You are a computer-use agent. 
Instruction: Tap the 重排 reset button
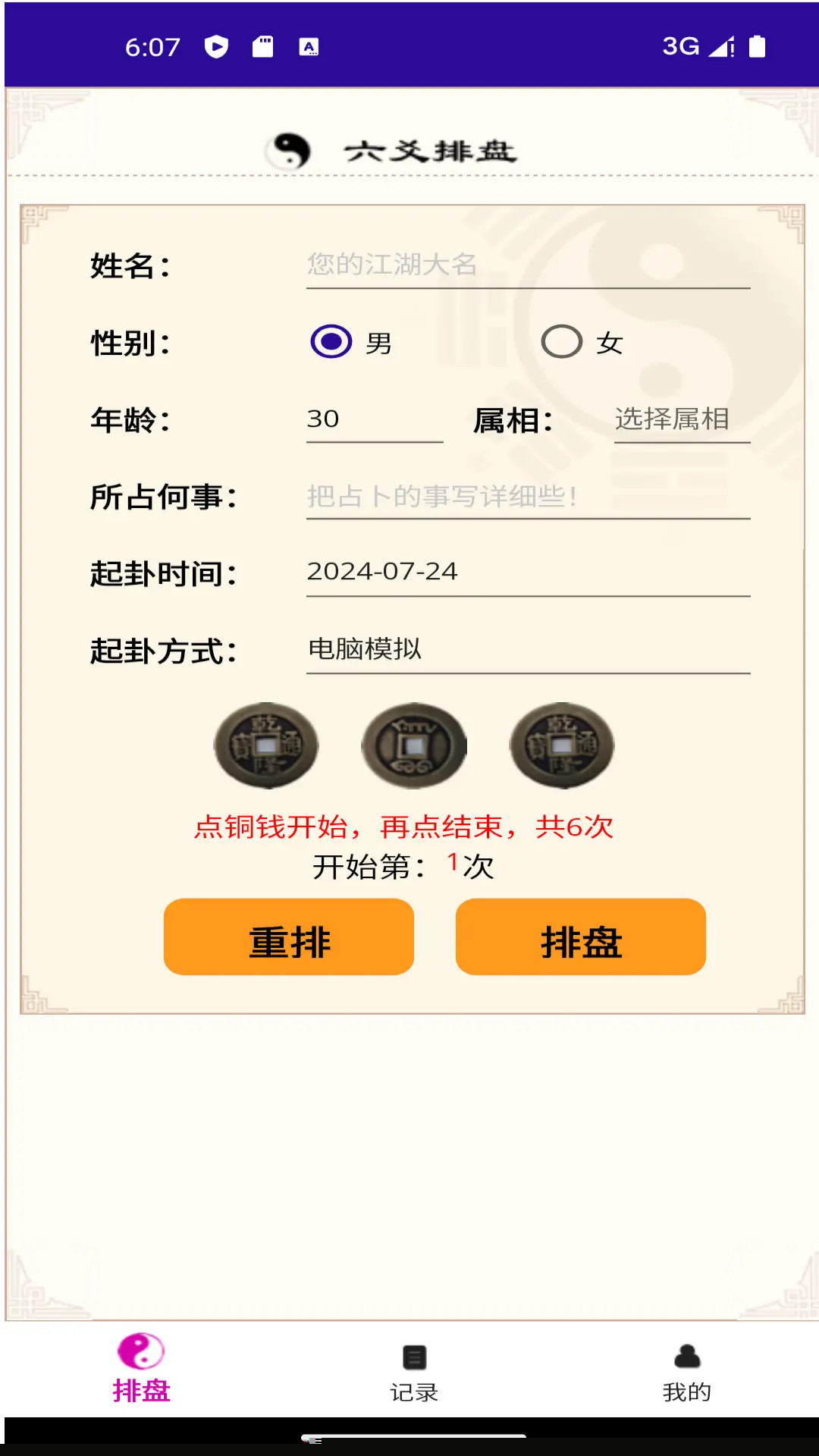pyautogui.click(x=289, y=937)
